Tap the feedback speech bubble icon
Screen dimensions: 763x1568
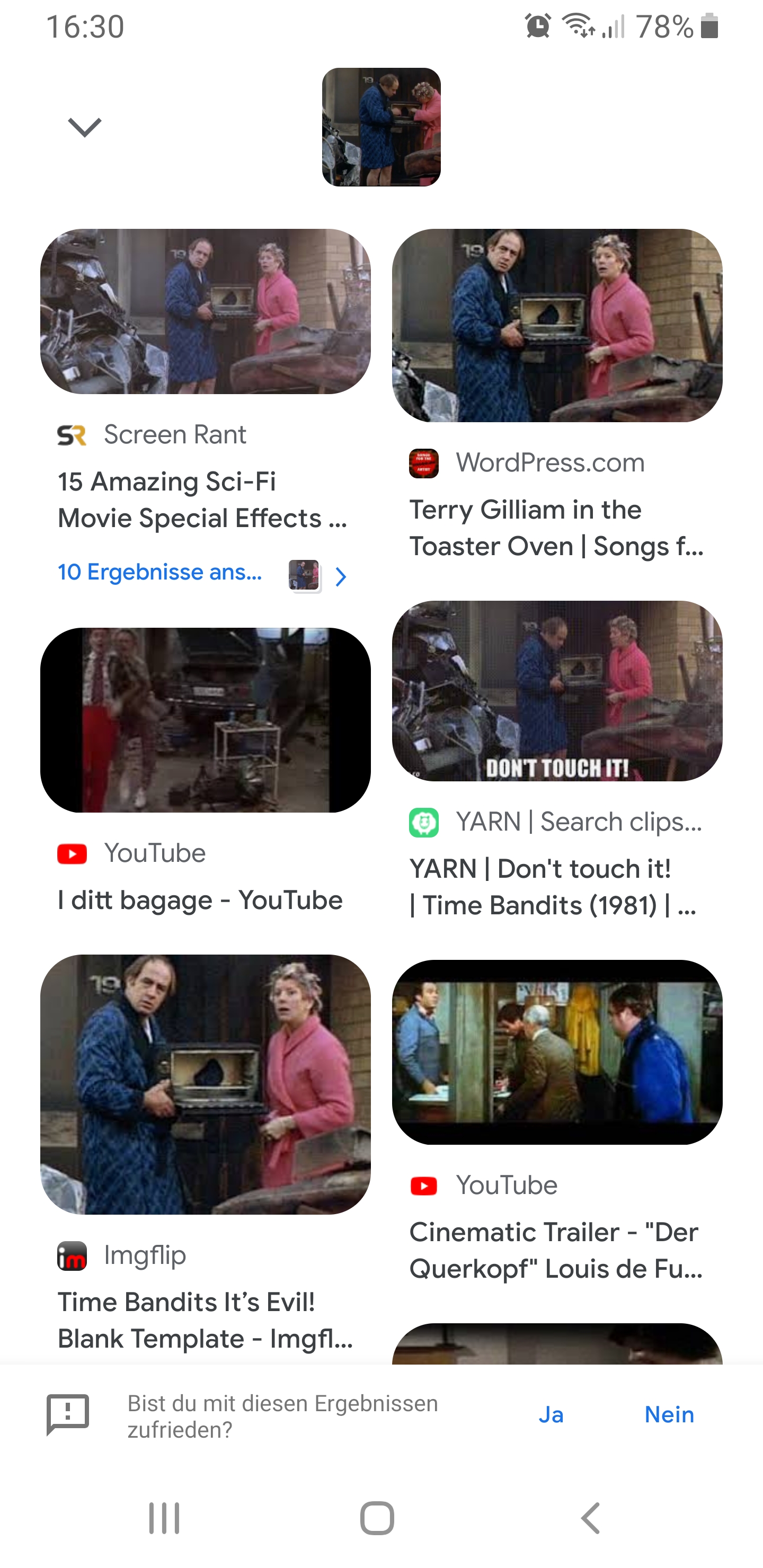[x=68, y=1414]
